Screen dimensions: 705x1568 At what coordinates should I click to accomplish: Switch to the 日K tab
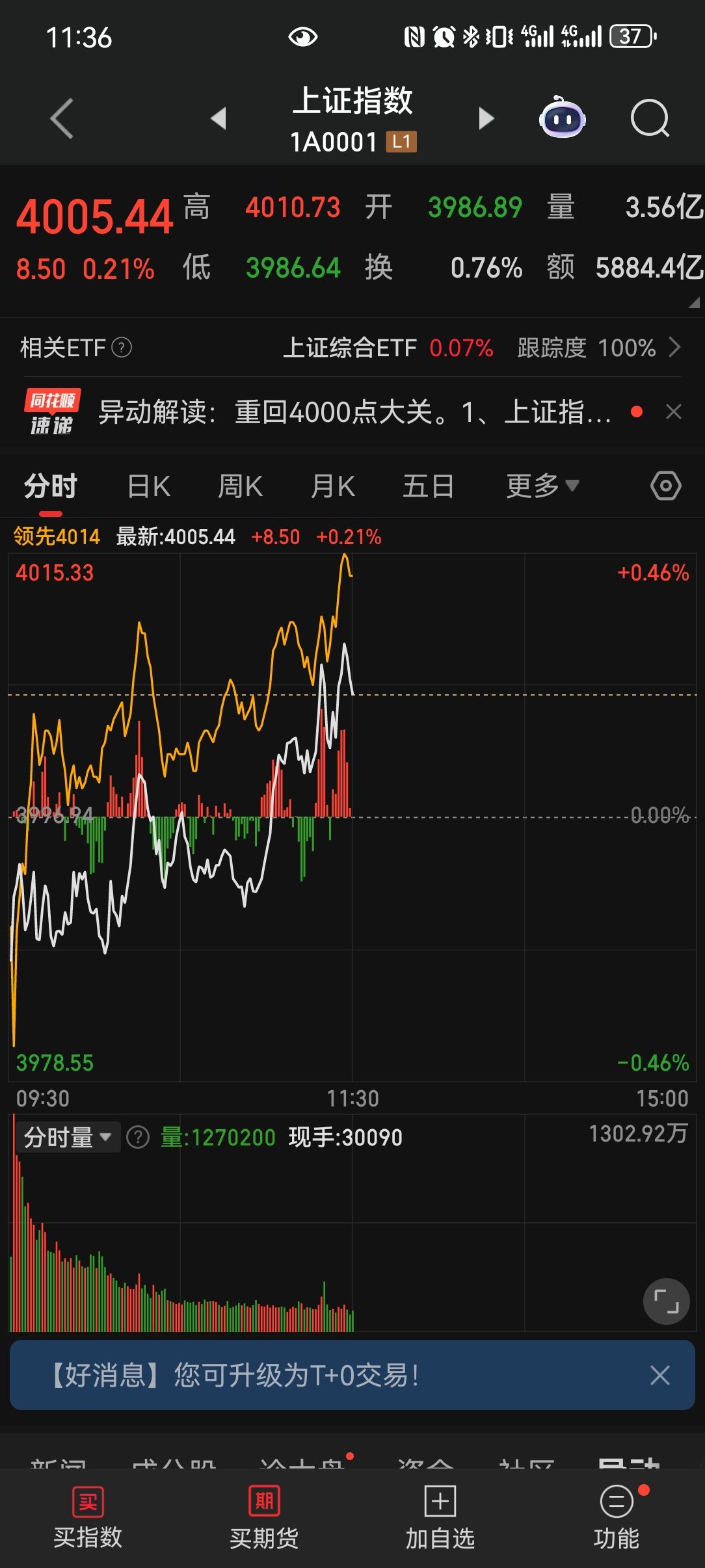click(149, 486)
